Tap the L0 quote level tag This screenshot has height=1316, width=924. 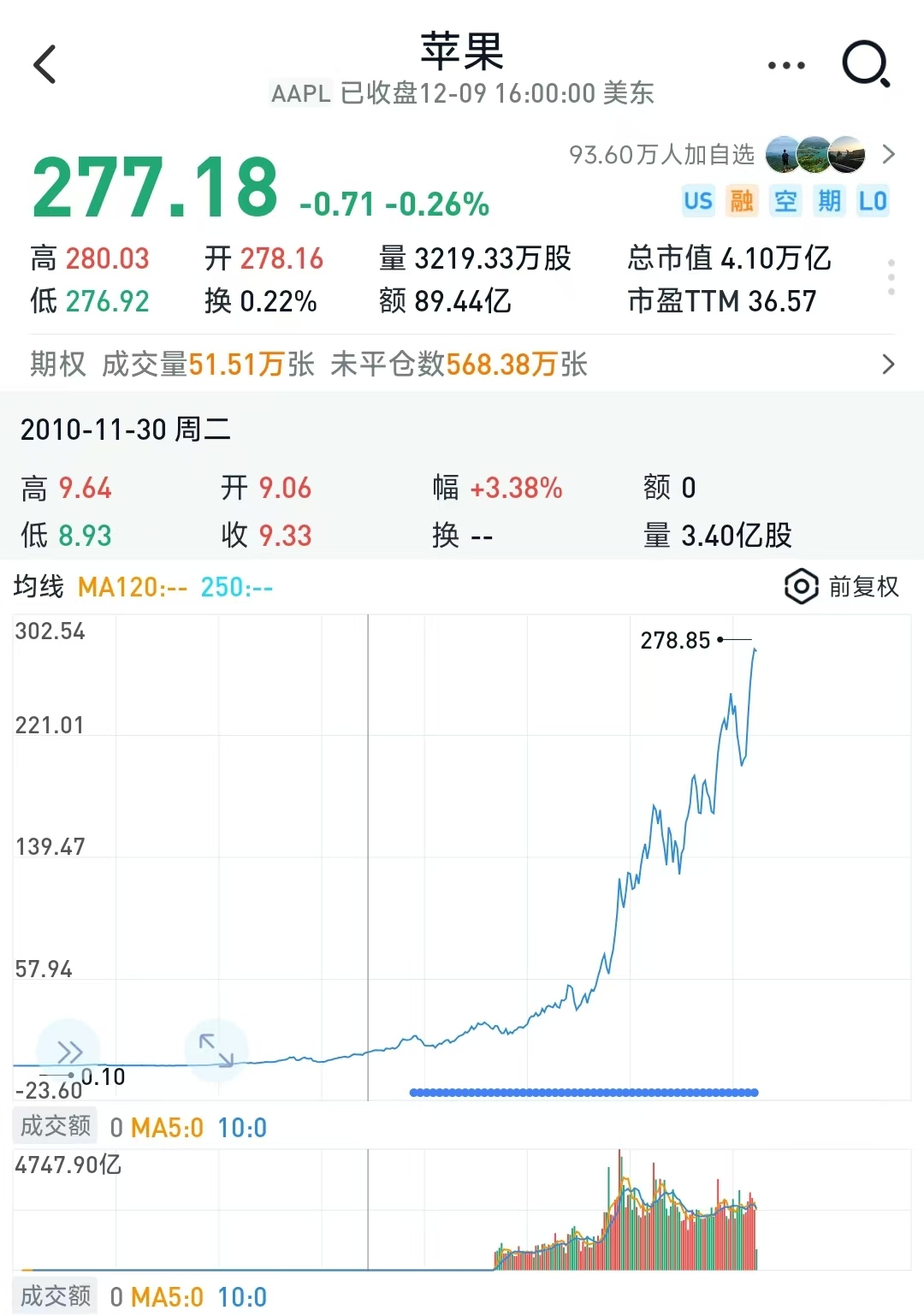(873, 201)
